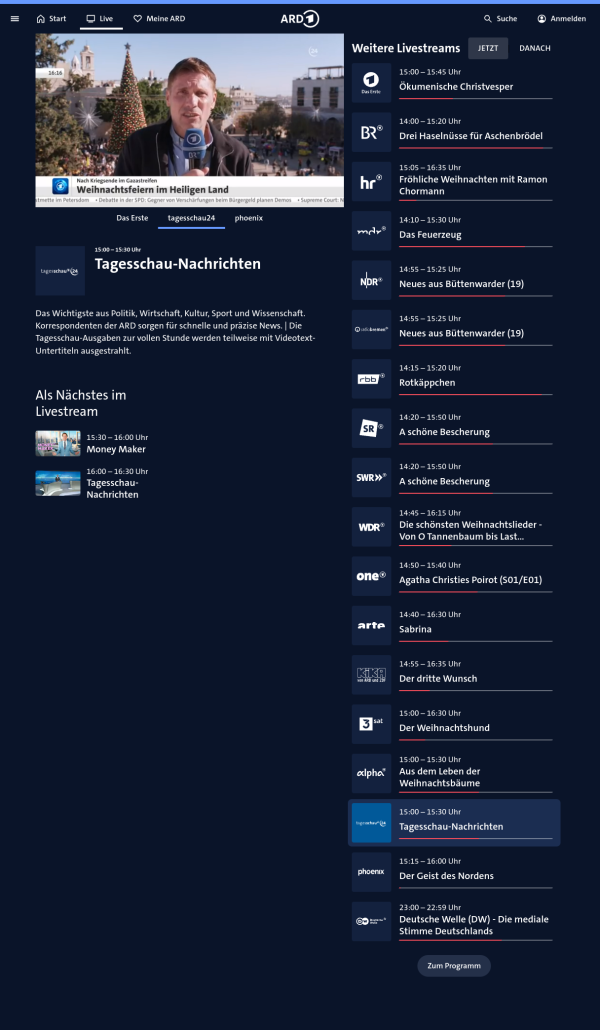The image size is (600, 1030).
Task: Open the hamburger menu
Action: point(14,18)
